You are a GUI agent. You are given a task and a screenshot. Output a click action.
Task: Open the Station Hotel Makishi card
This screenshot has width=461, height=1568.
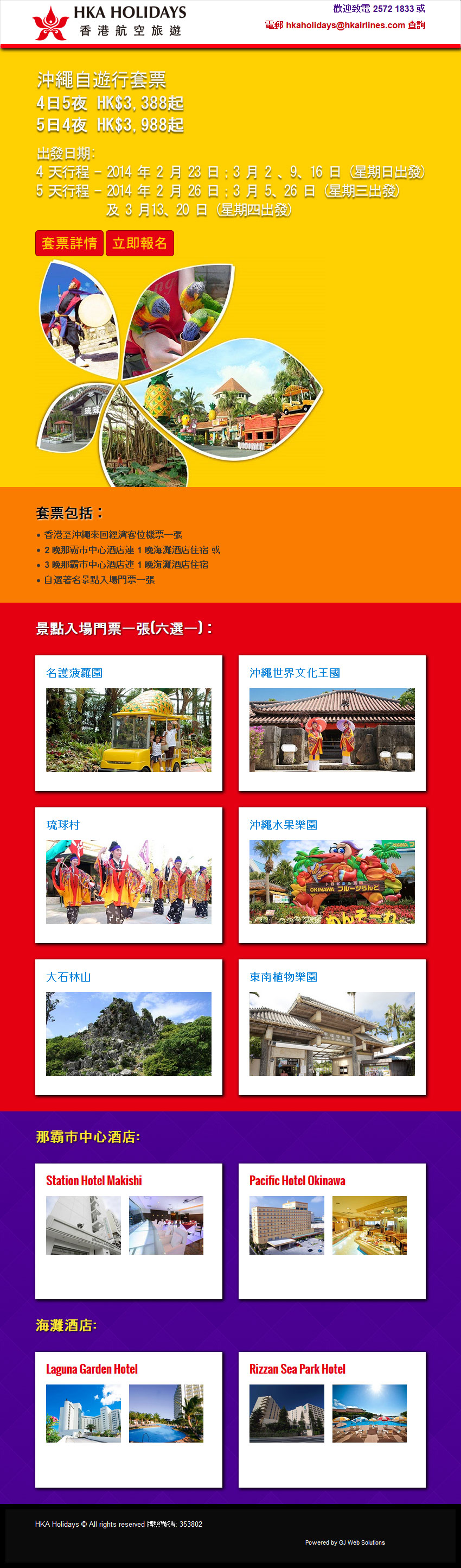(129, 1231)
